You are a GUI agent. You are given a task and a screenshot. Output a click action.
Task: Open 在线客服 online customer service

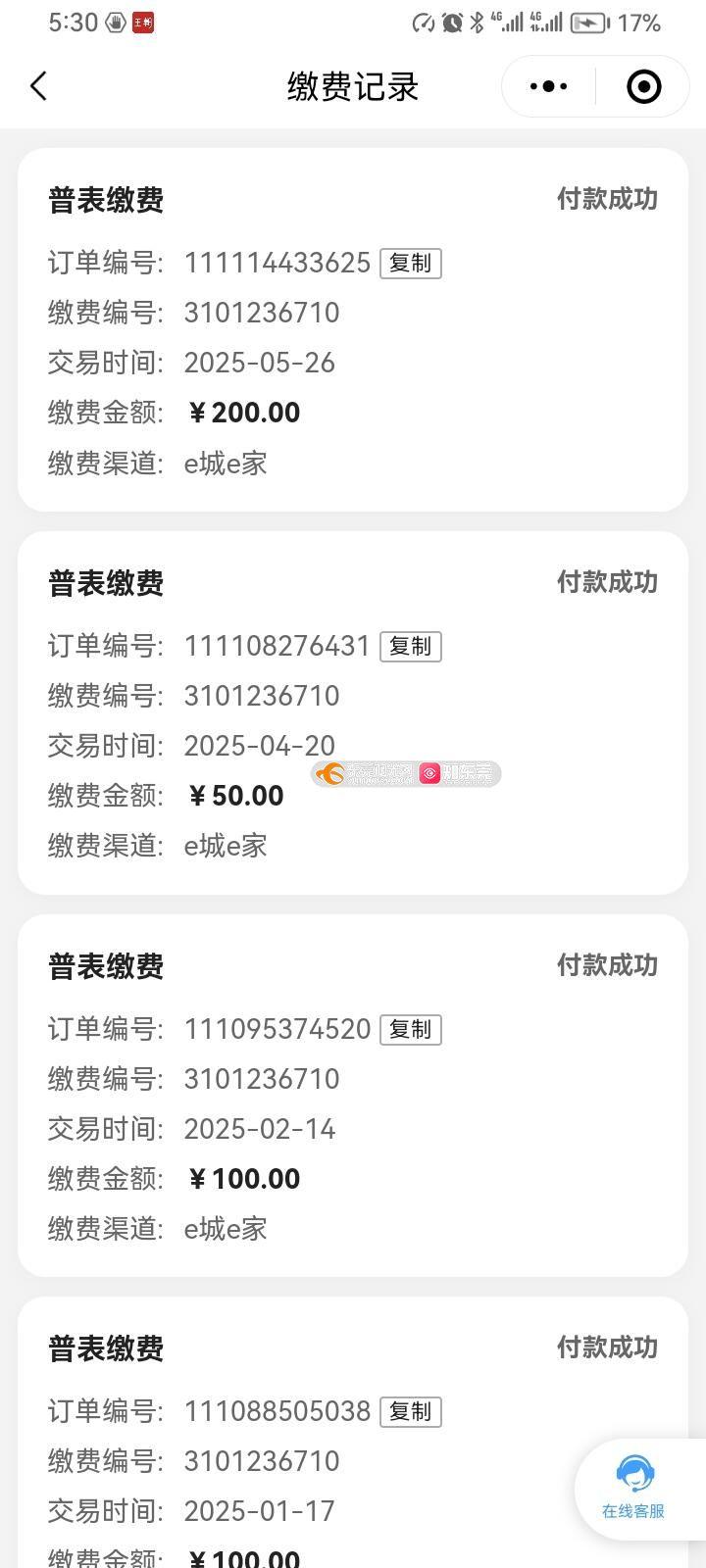click(x=633, y=1489)
